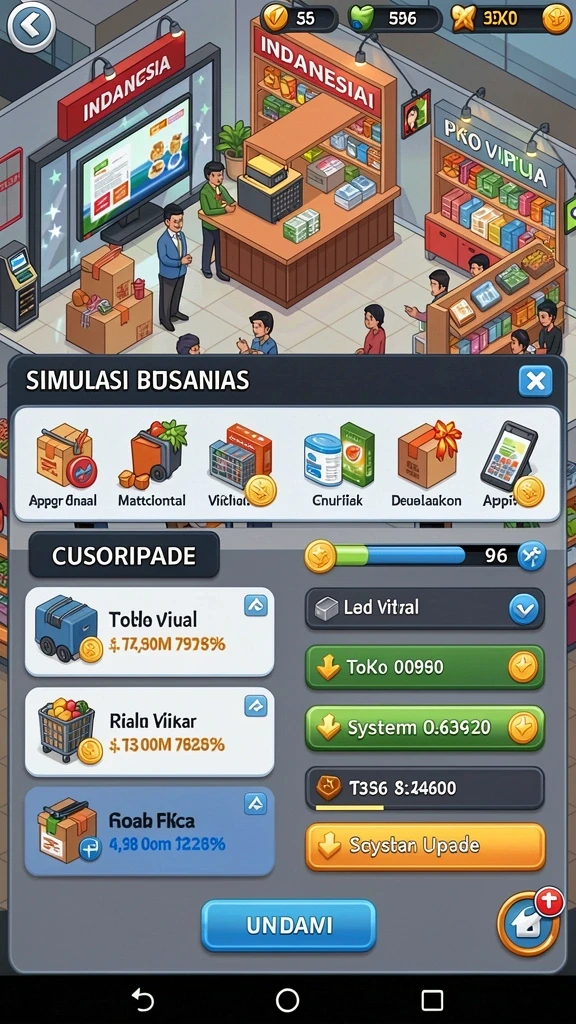Tap the blue UNDAMI button
This screenshot has height=1024, width=576.
(x=289, y=925)
